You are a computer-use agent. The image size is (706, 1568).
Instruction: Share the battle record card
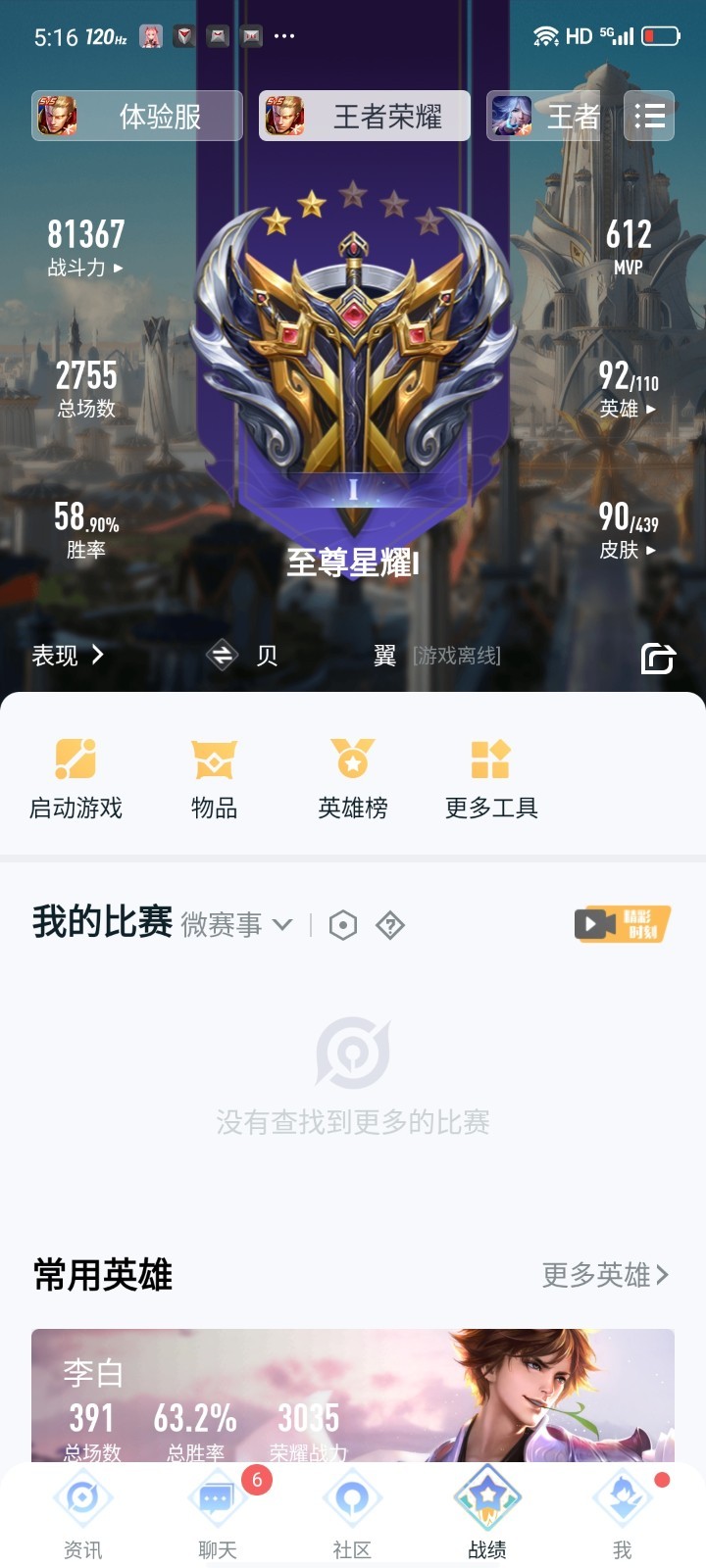(657, 658)
